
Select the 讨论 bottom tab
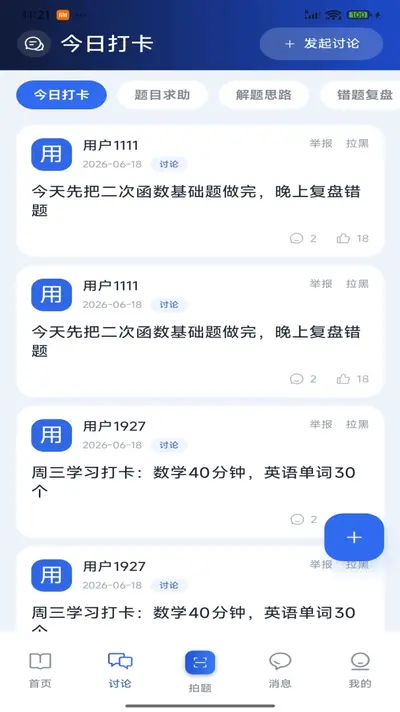tap(120, 671)
